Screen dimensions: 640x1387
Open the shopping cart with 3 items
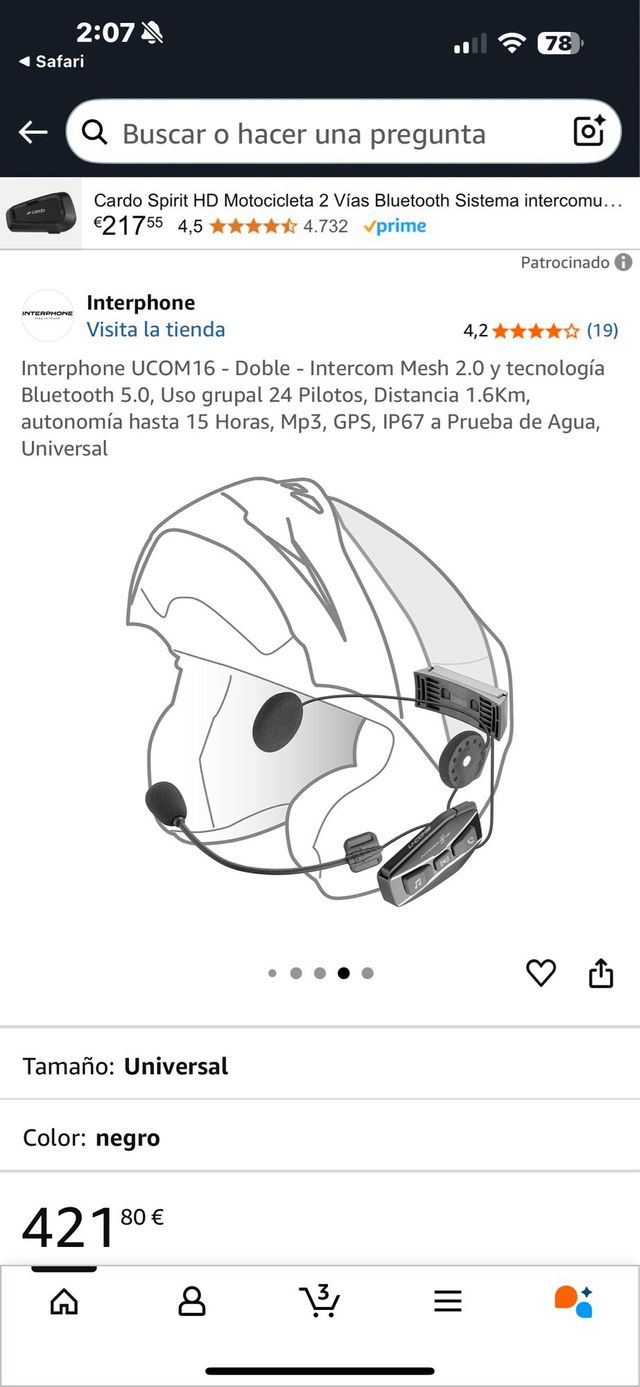(x=319, y=1301)
